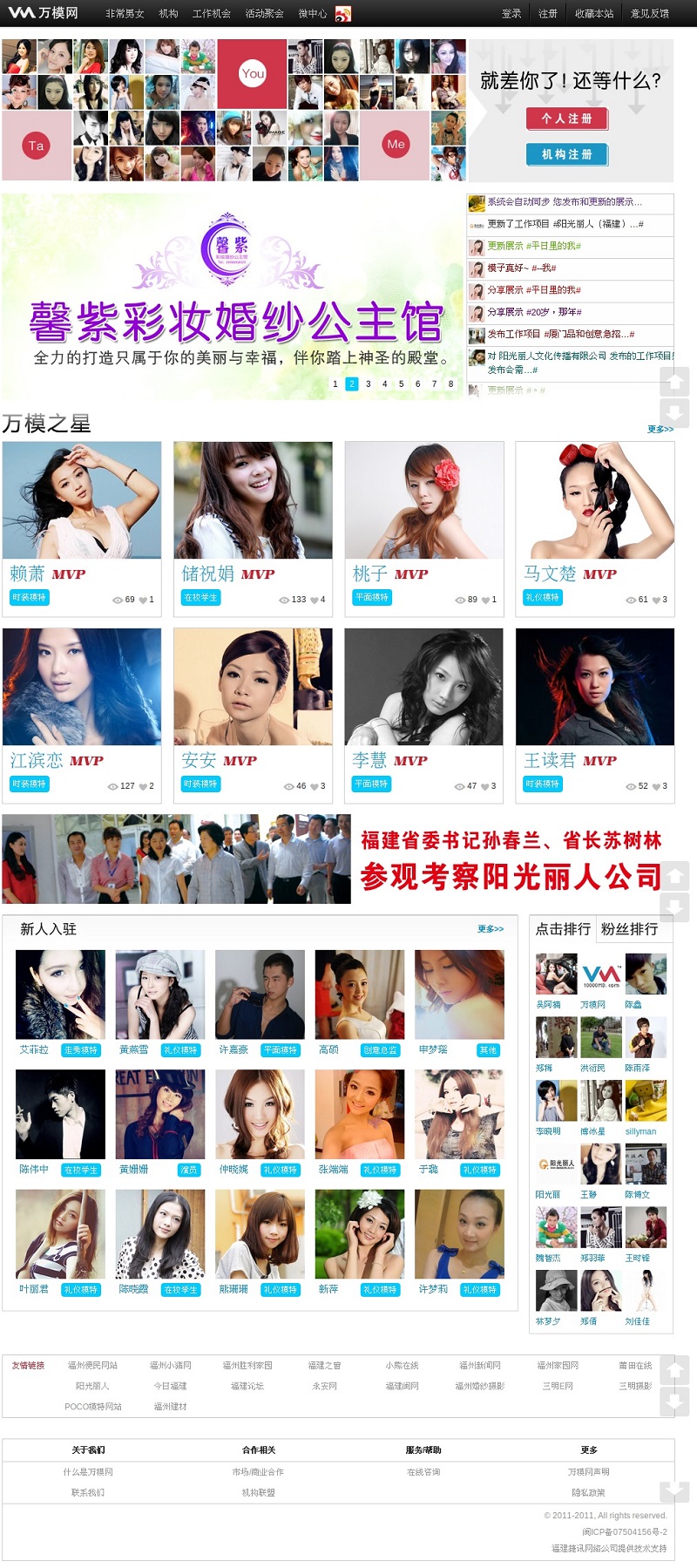Open 隐私政策 privacy policy link
Image resolution: width=697 pixels, height=1568 pixels.
point(588,1492)
